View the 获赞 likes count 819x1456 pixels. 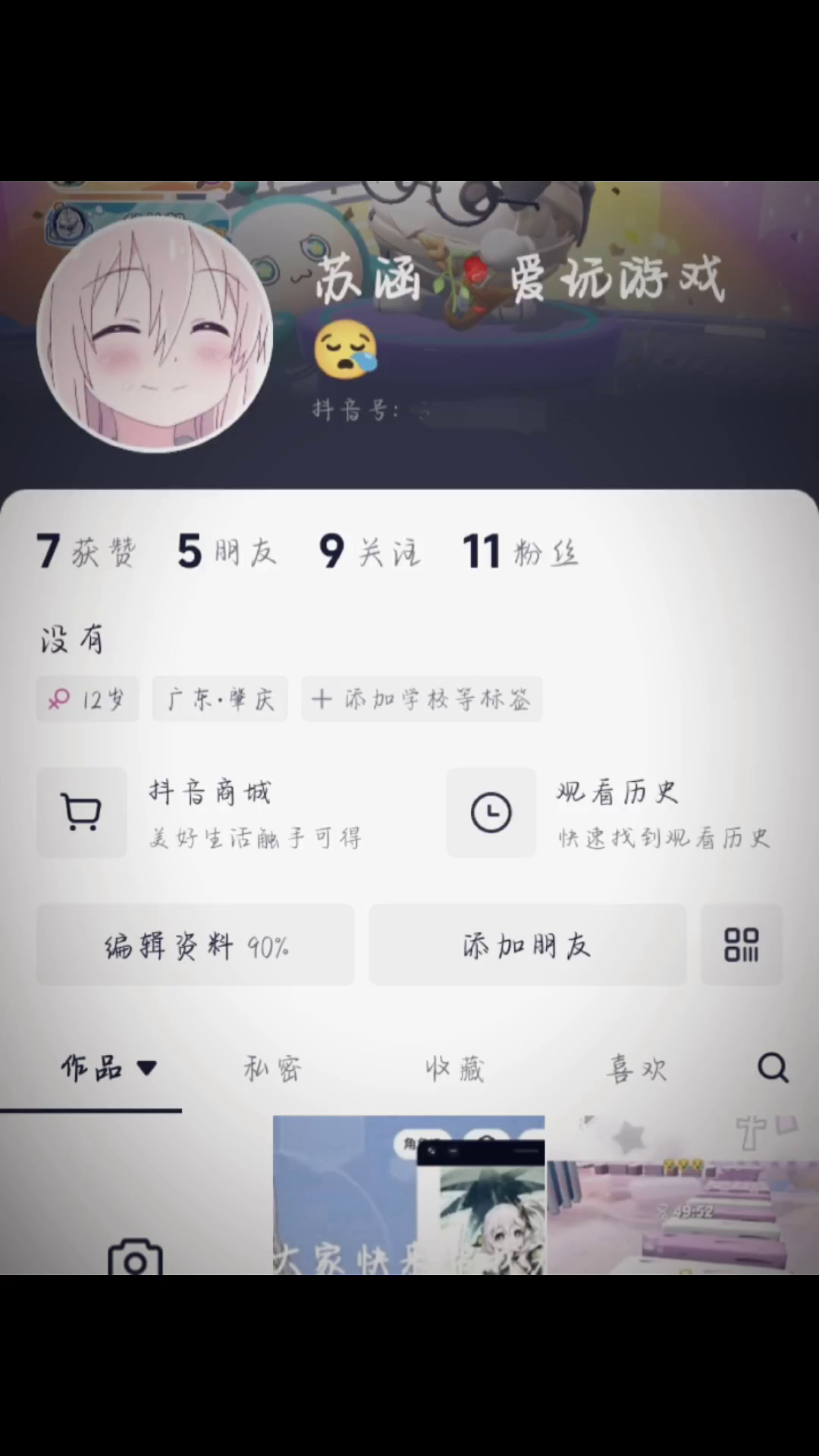coord(86,551)
